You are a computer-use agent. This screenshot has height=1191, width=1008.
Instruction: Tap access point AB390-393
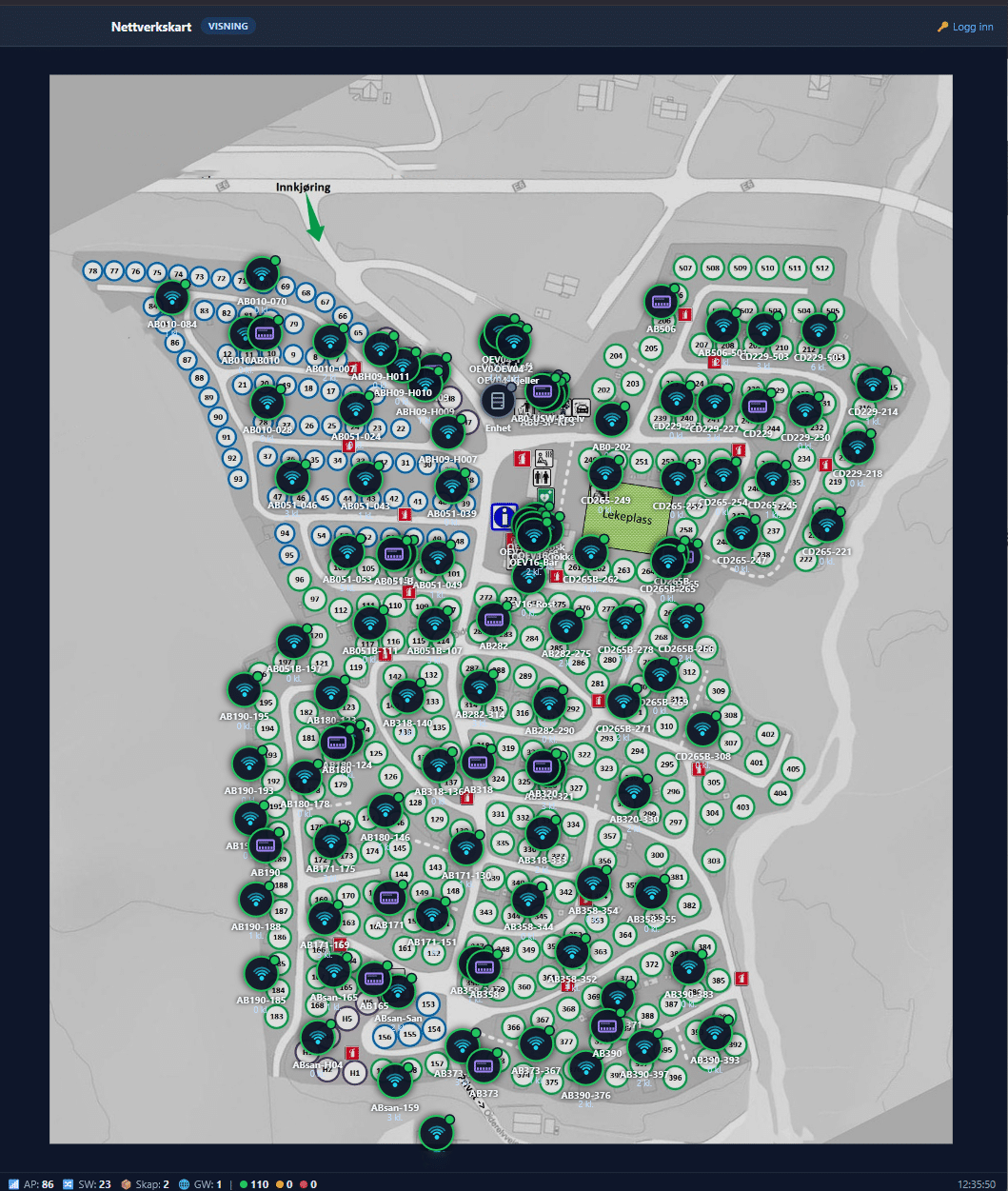715,1034
